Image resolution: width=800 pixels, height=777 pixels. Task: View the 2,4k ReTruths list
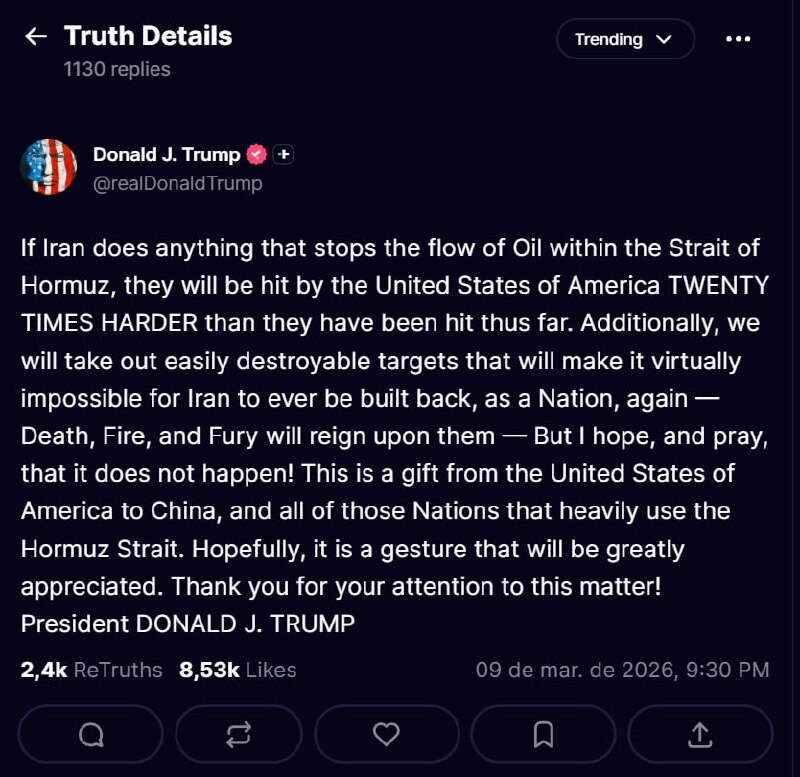point(91,670)
